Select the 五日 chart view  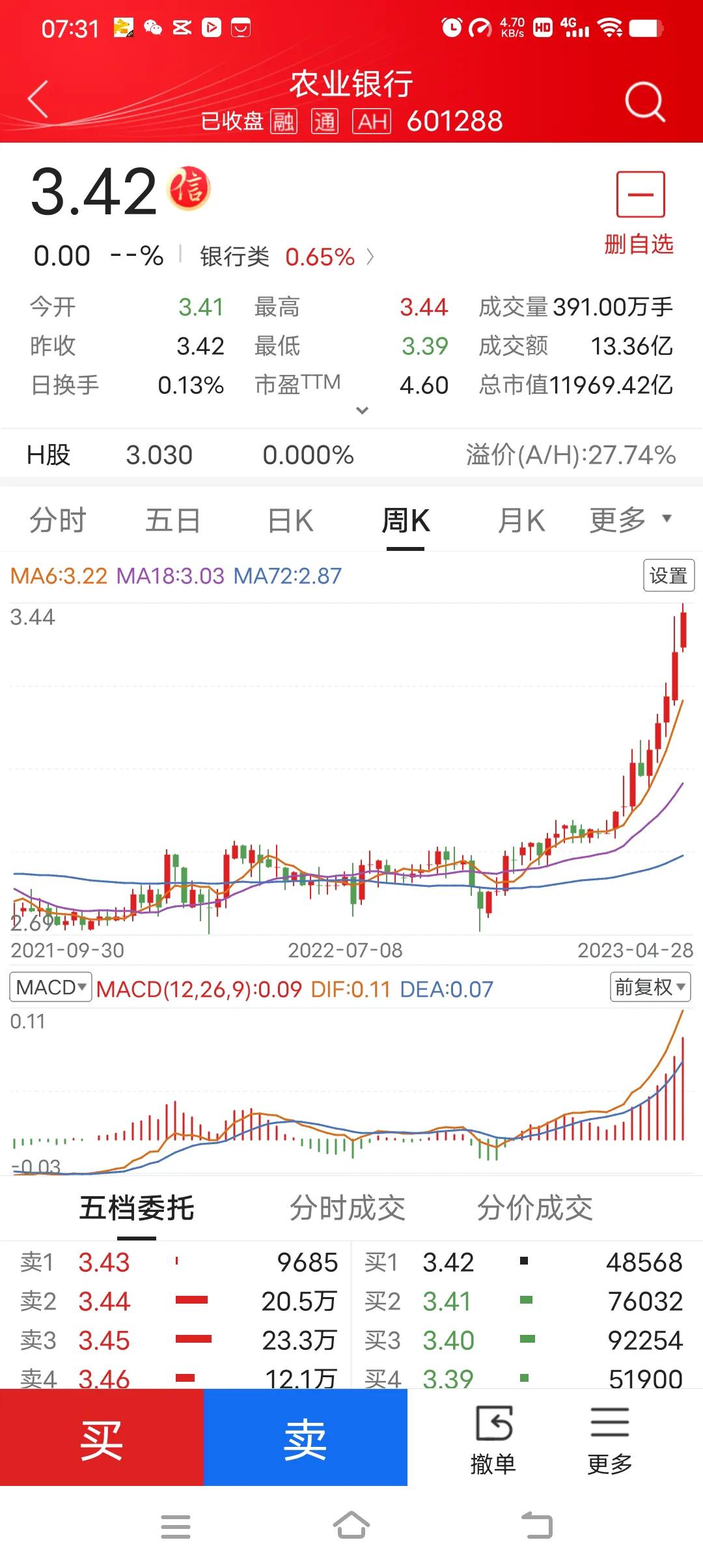(x=172, y=520)
